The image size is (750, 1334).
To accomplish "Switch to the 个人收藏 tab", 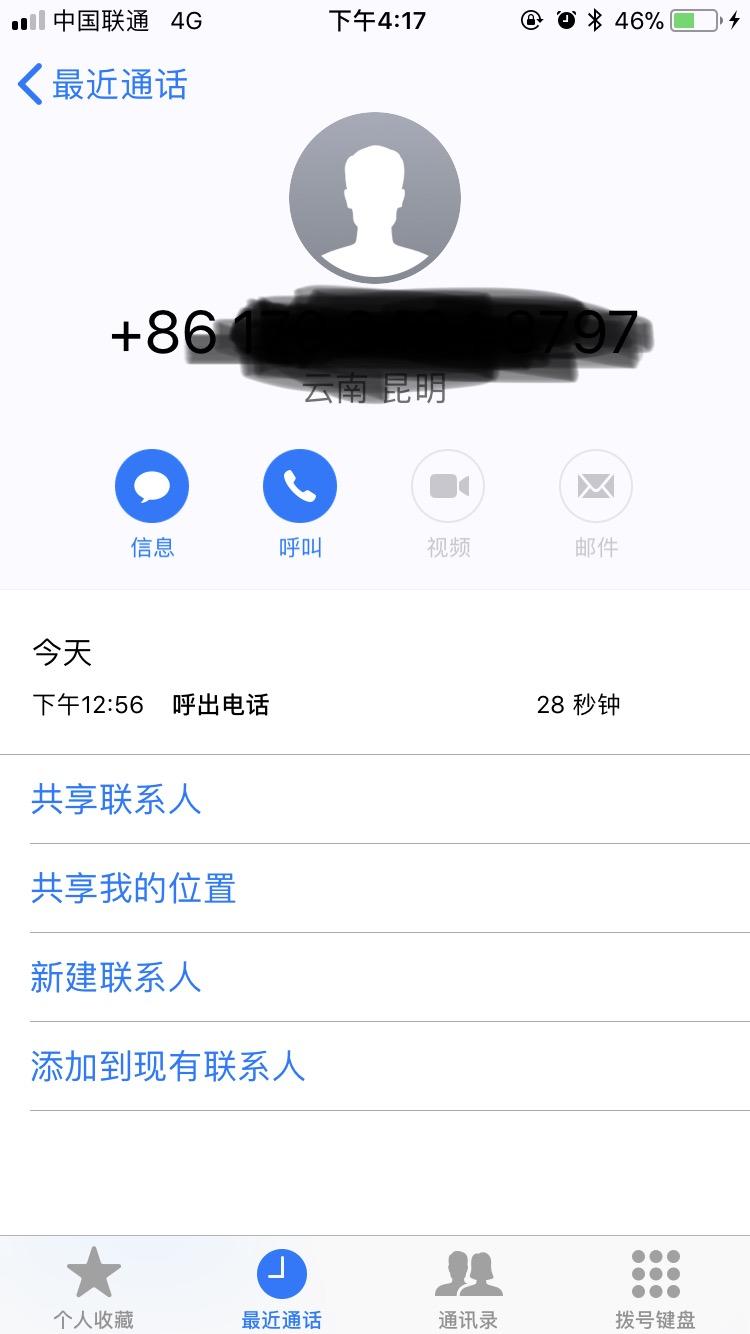I will [93, 1286].
